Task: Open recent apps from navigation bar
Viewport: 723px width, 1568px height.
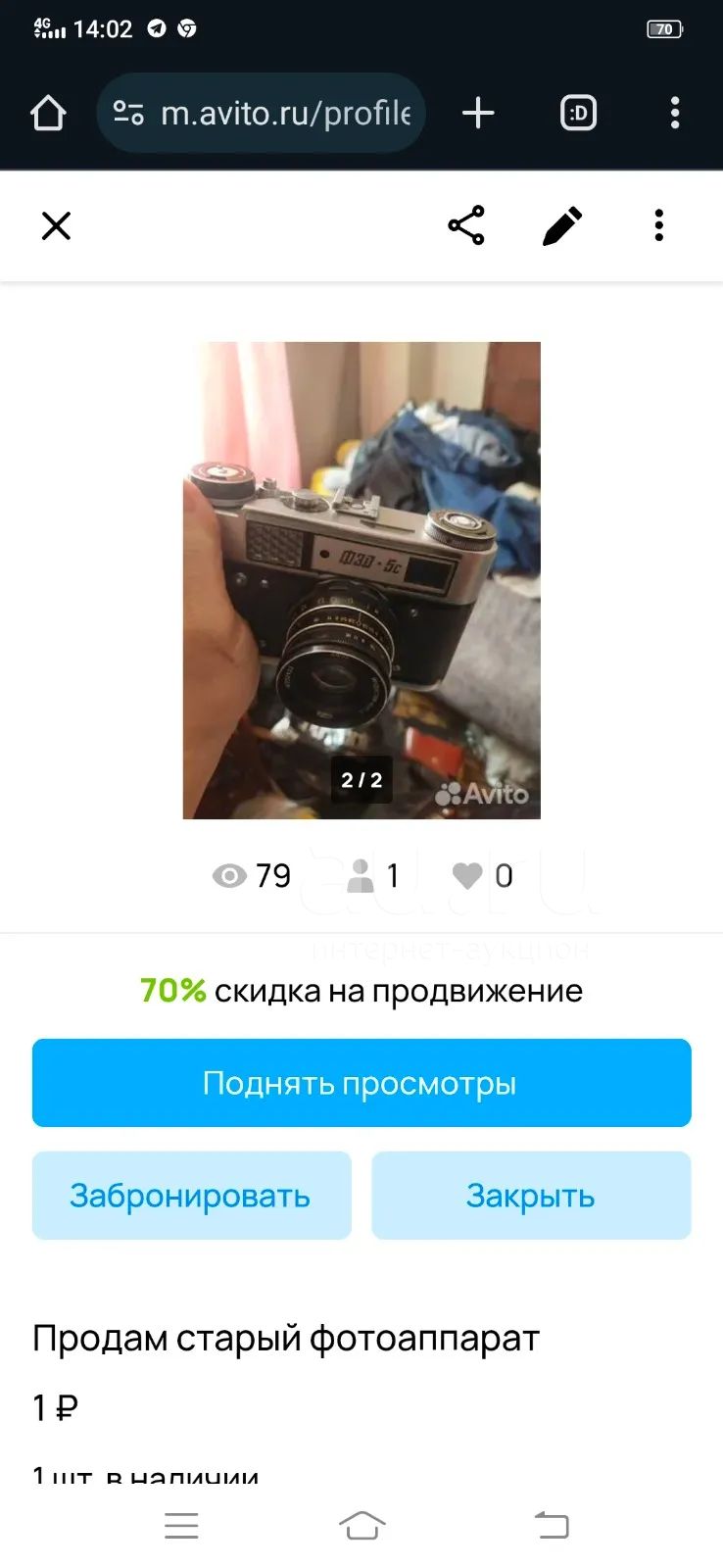Action: (x=181, y=1525)
